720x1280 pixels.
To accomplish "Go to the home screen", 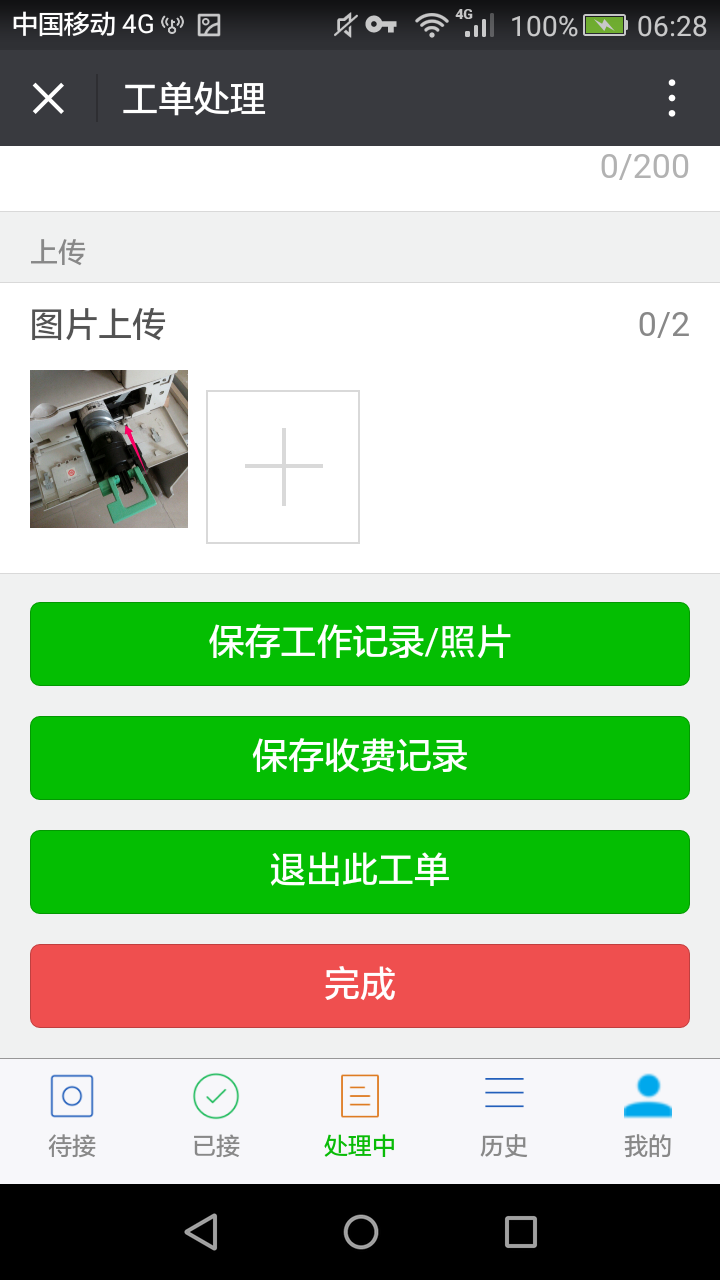I will [x=360, y=1232].
